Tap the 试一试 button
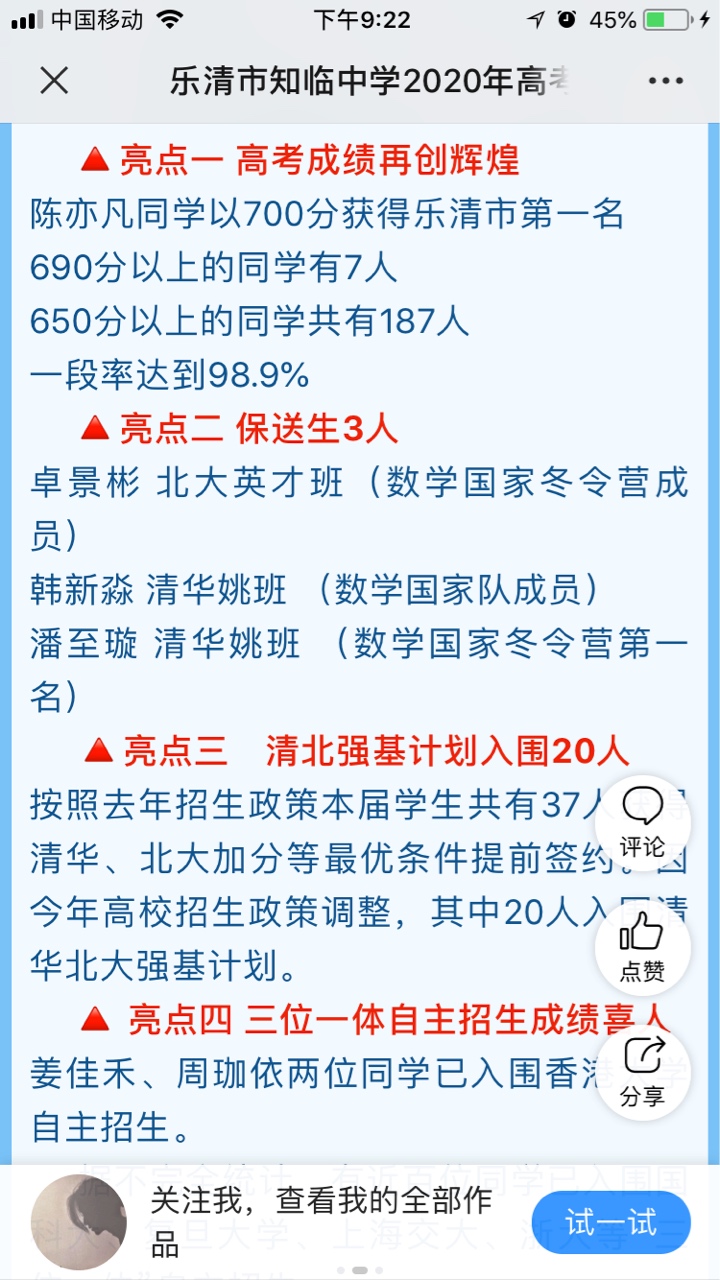This screenshot has width=720, height=1280. coord(610,1222)
